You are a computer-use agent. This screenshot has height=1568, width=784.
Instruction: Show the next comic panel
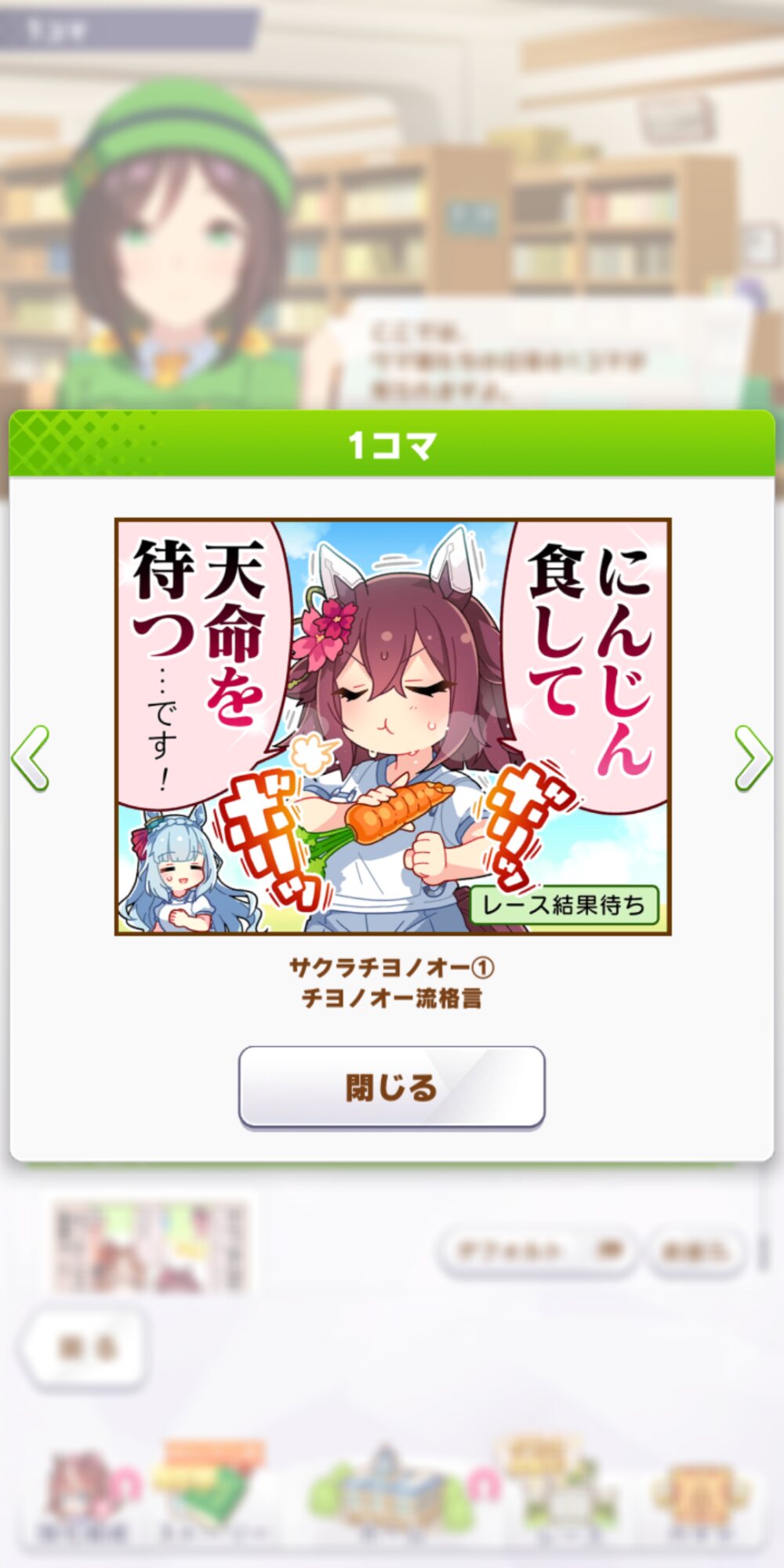(753, 757)
